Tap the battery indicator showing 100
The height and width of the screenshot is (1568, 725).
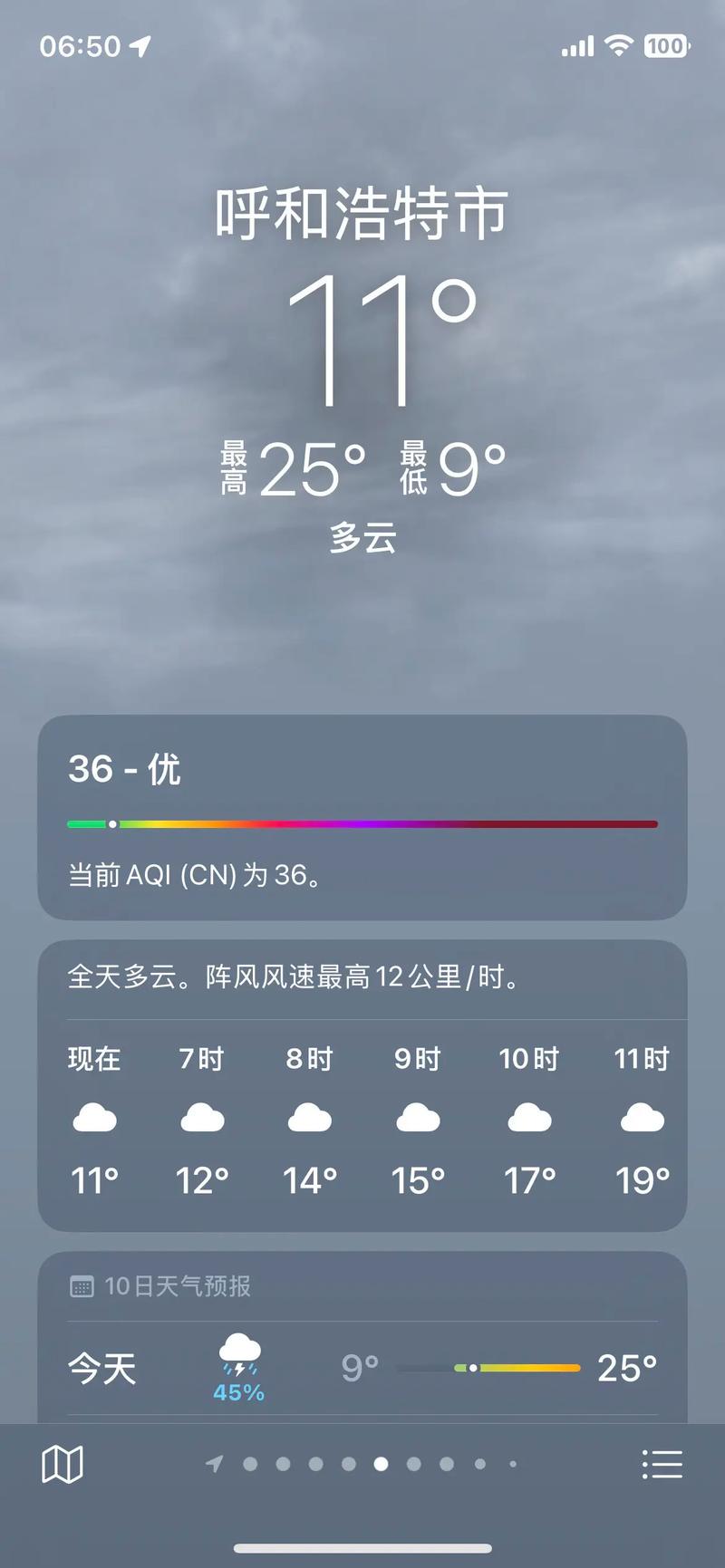click(669, 44)
